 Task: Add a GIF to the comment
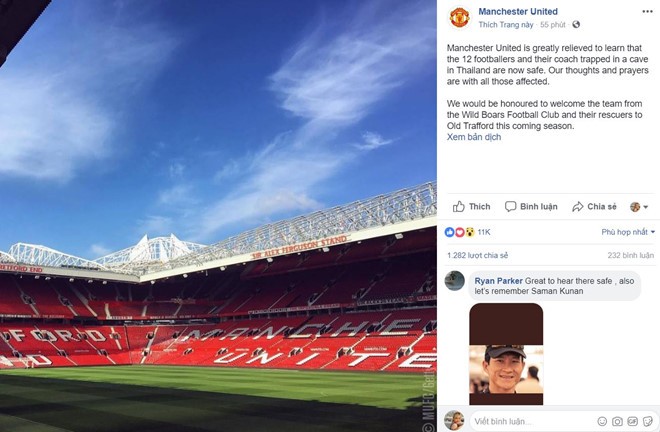(x=631, y=421)
